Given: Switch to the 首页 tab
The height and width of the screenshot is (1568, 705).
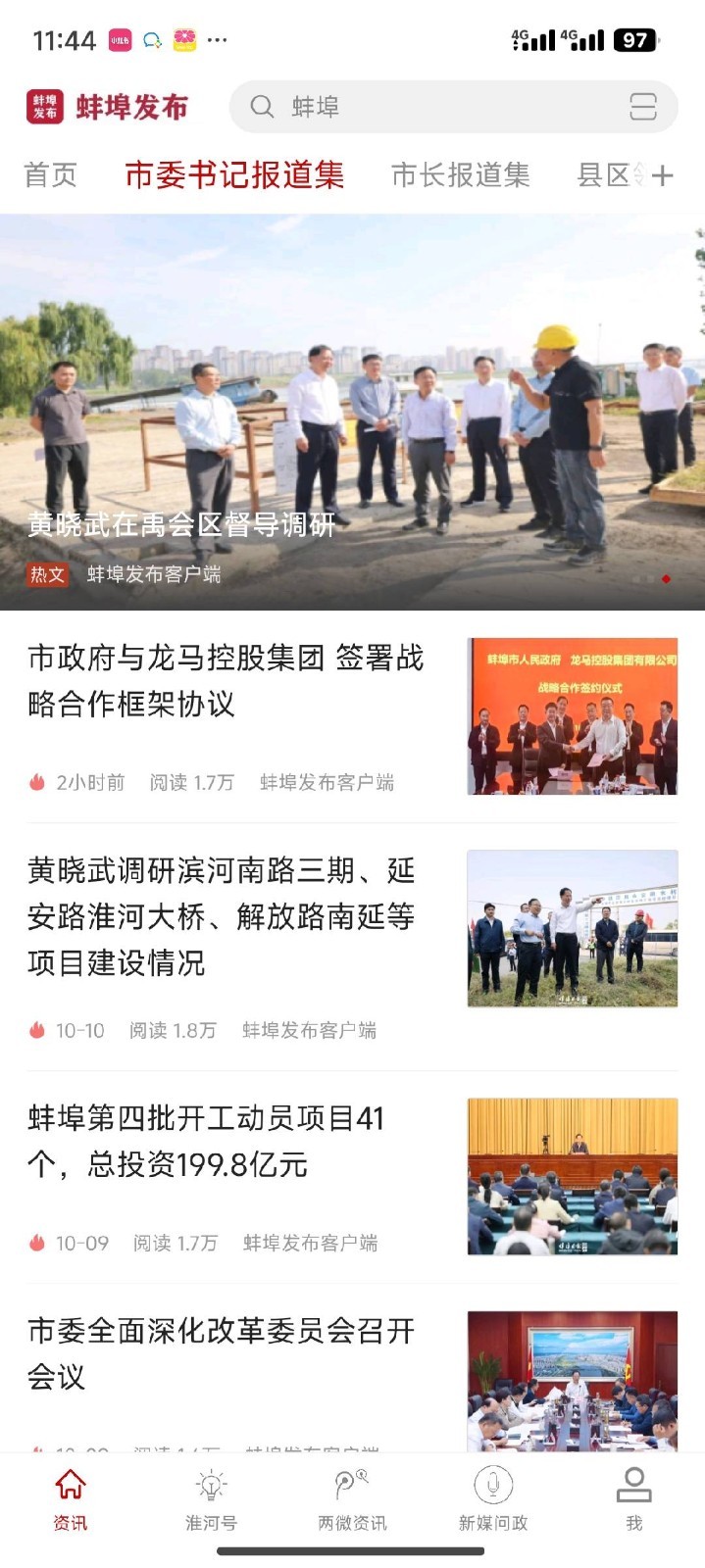Looking at the screenshot, I should tap(50, 175).
